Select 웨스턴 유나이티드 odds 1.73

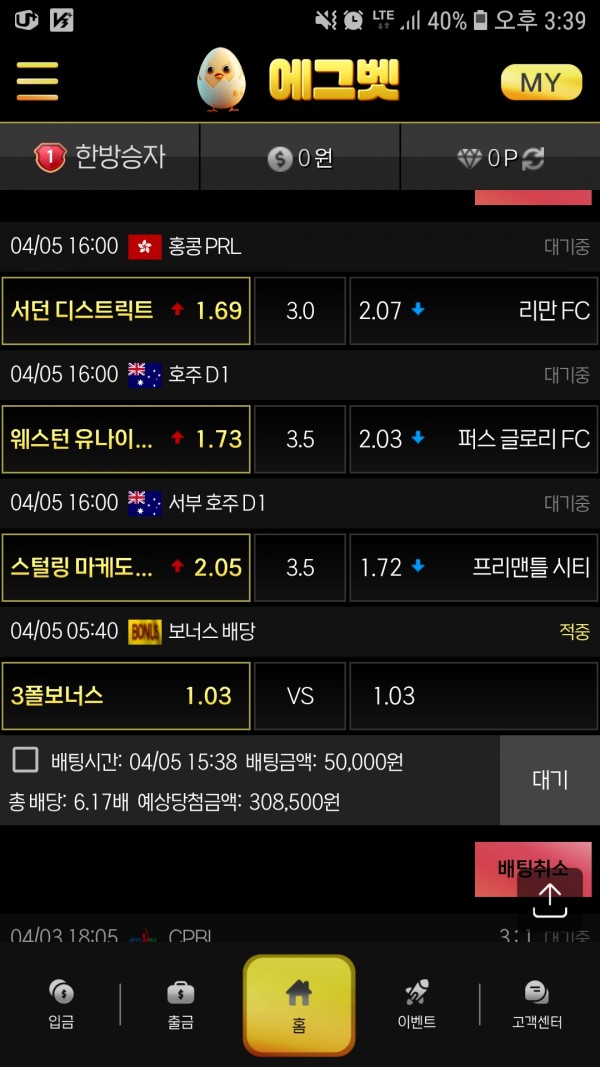126,439
